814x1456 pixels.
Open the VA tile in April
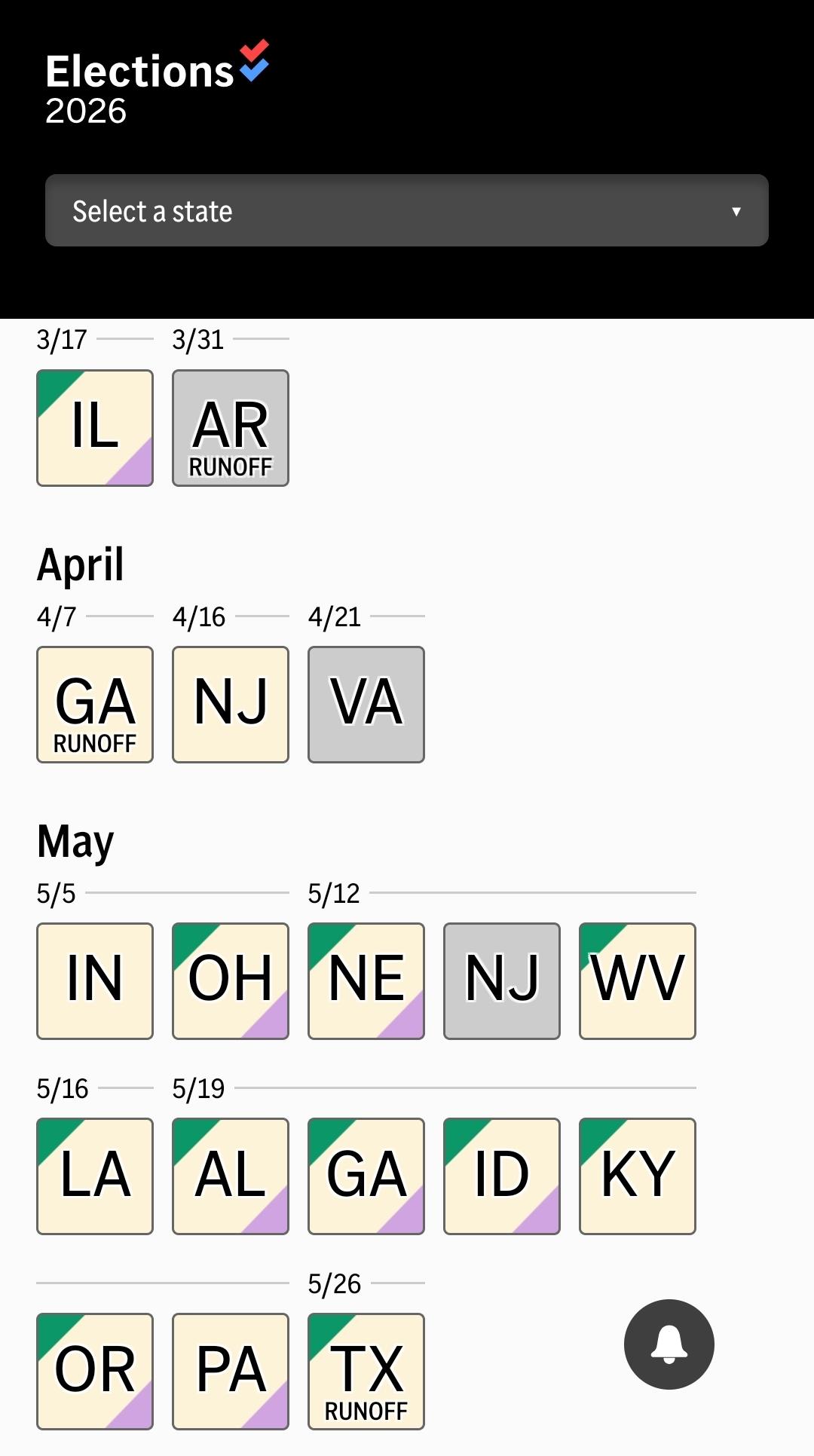[366, 705]
